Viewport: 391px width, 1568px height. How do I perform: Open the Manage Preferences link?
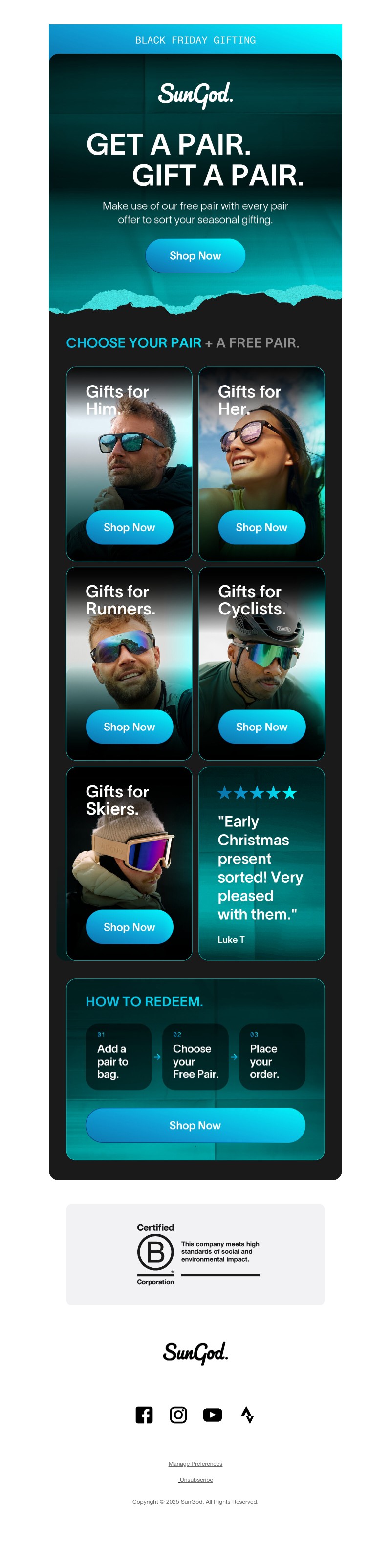(195, 1464)
